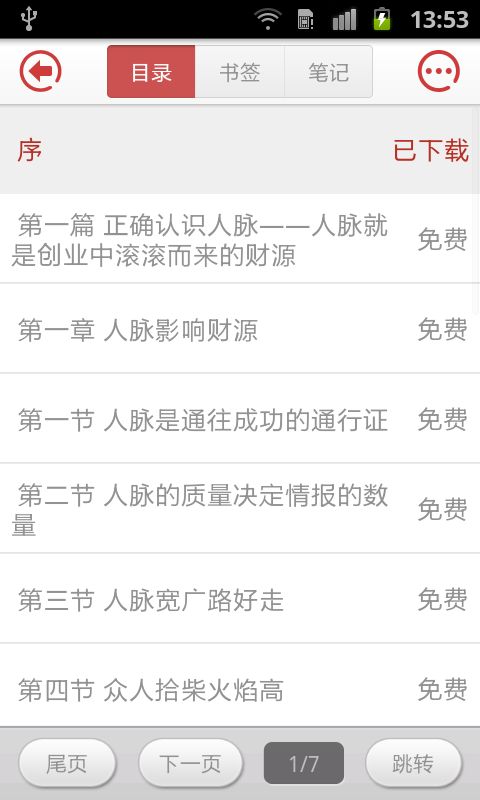The height and width of the screenshot is (800, 480).
Task: Select the 目录 tab
Action: [151, 72]
